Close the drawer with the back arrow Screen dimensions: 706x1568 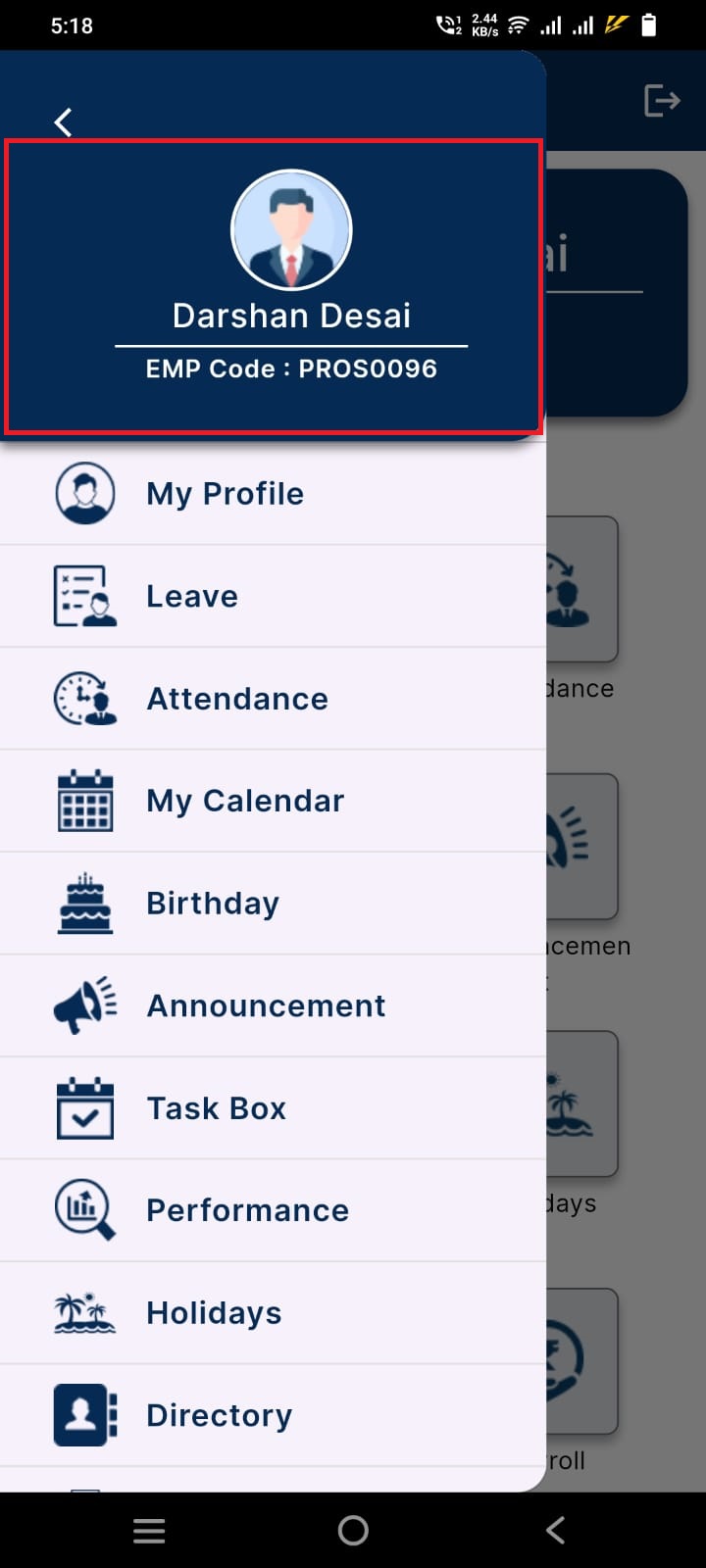pyautogui.click(x=64, y=122)
